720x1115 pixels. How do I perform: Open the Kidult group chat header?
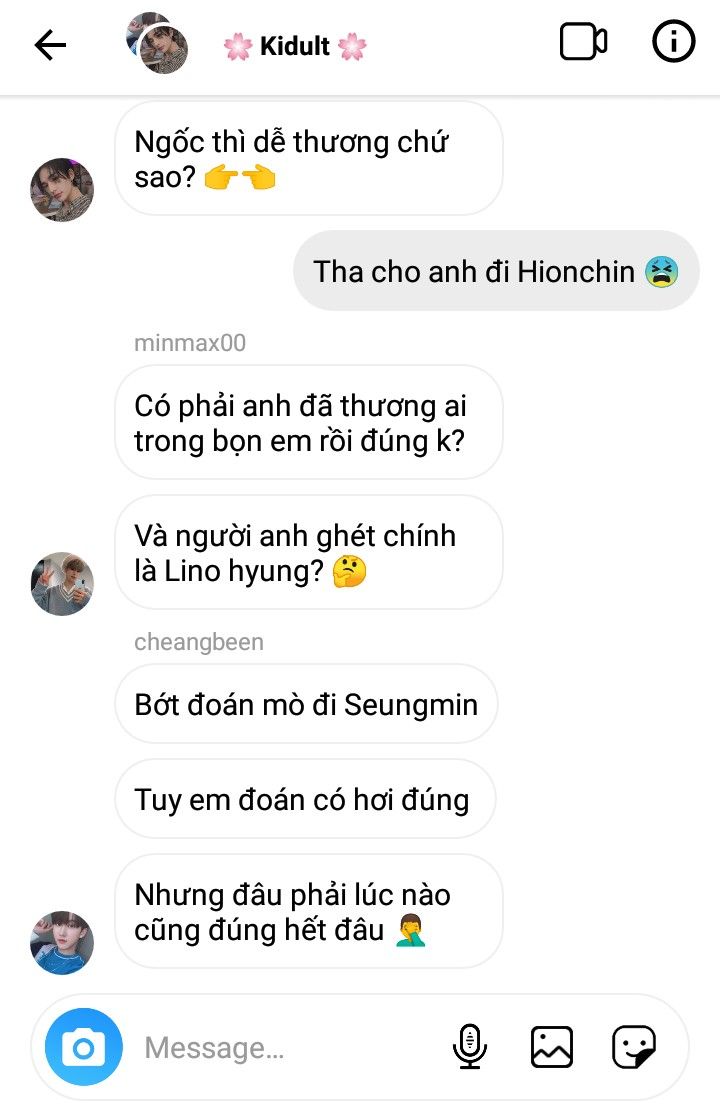(x=294, y=46)
